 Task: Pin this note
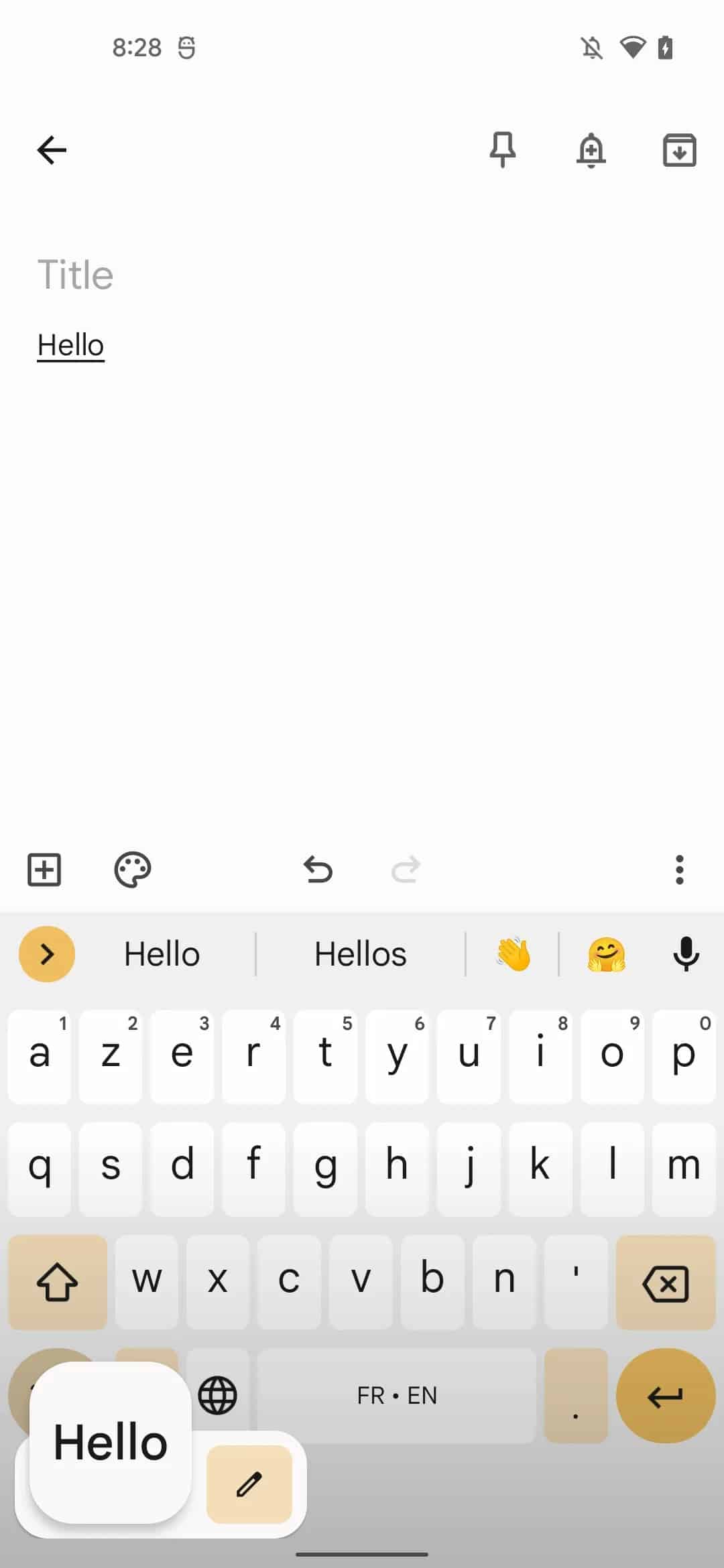502,149
